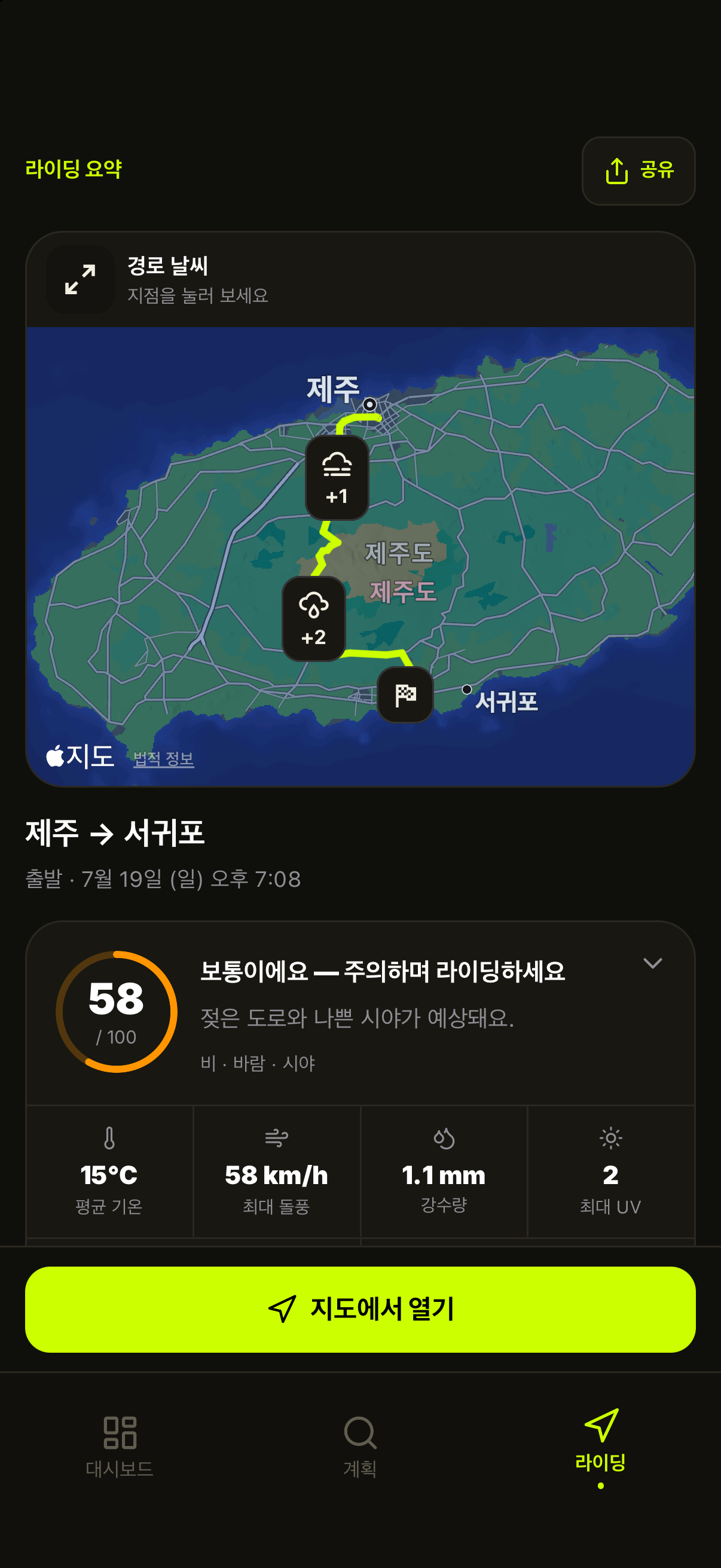Open the 법적 정보 legal link
This screenshot has height=1568, width=721.
(163, 758)
